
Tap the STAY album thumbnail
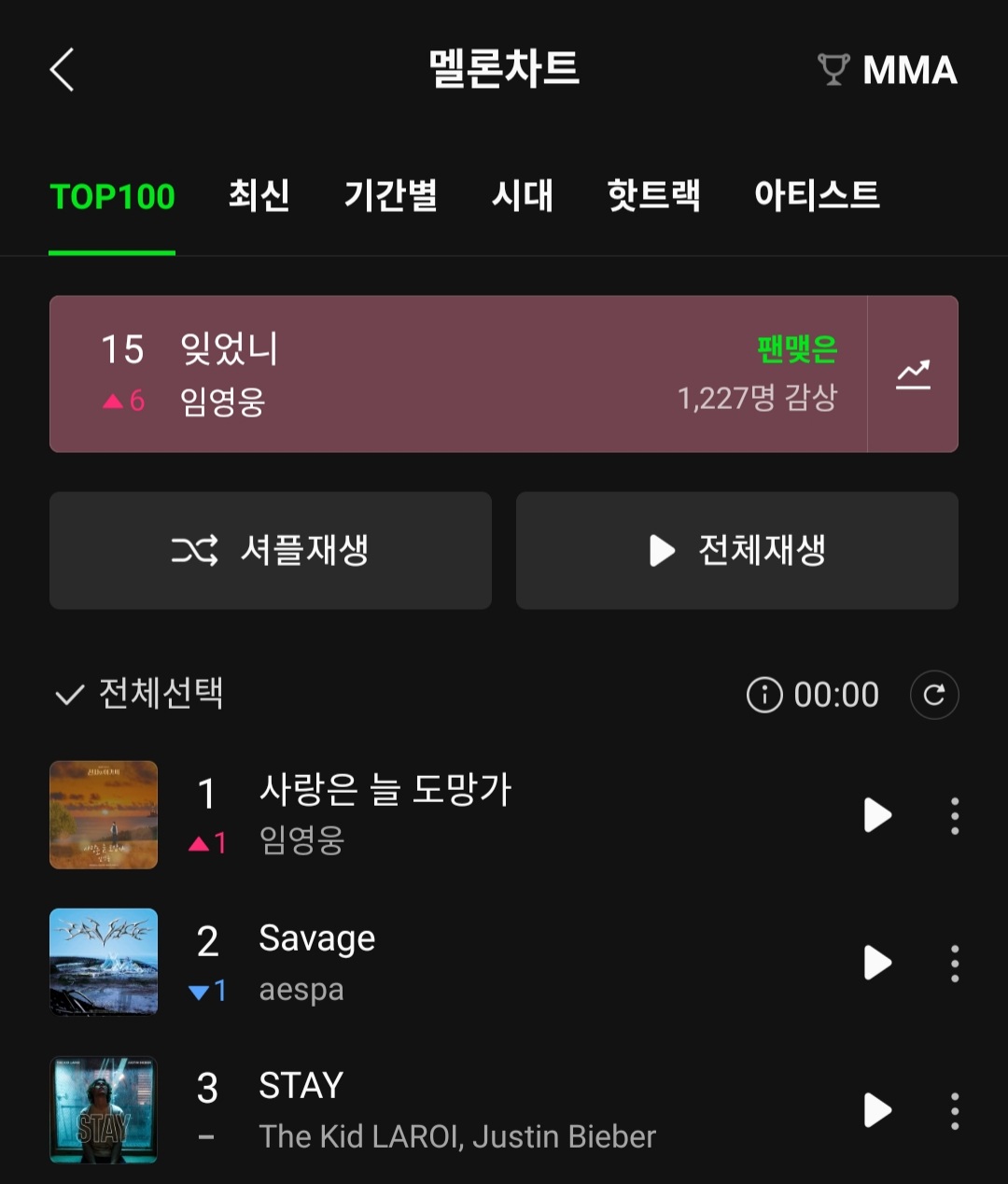[x=104, y=1109]
